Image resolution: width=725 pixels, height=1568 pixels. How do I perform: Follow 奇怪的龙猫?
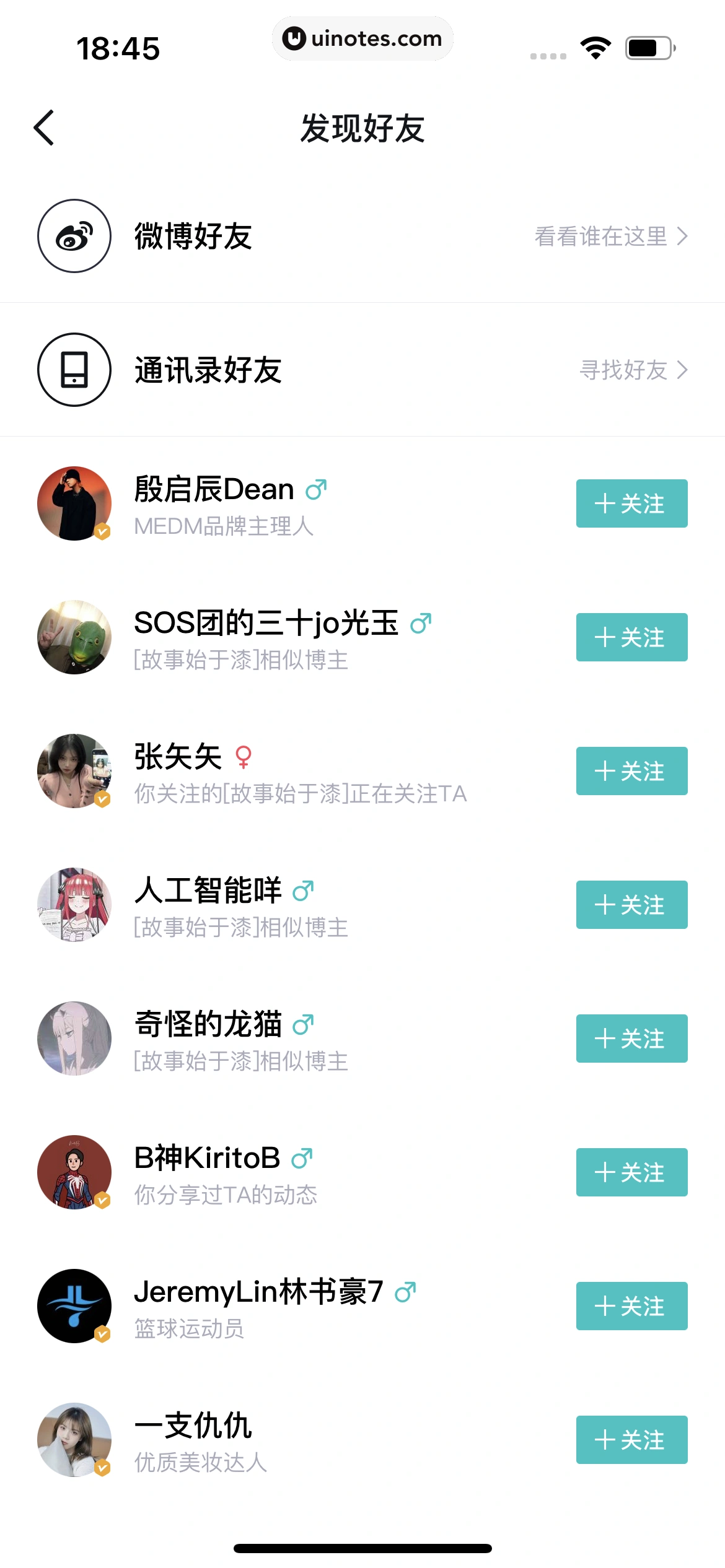tap(631, 1039)
